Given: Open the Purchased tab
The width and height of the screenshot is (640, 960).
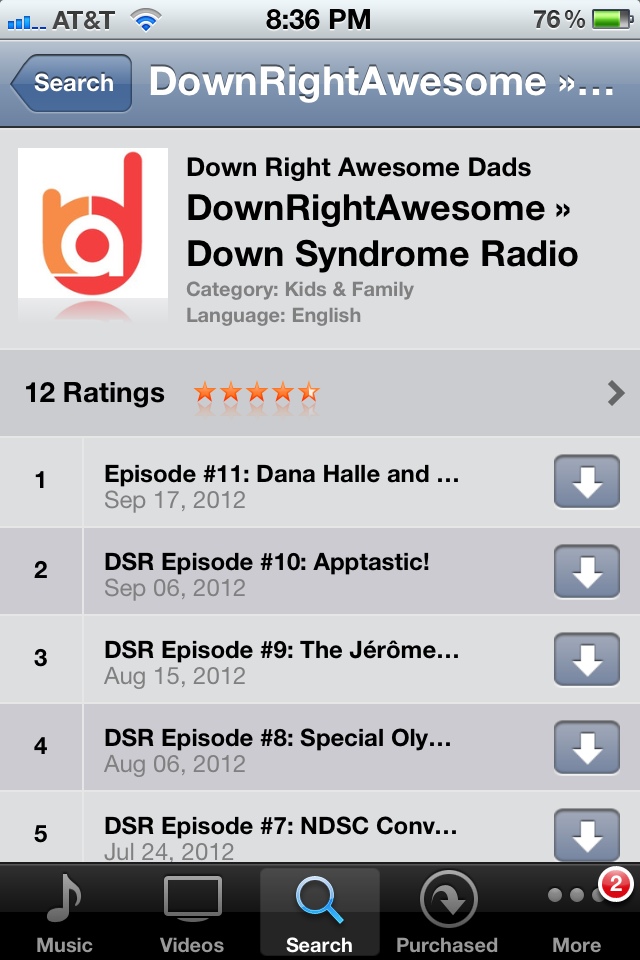Looking at the screenshot, I should (447, 912).
